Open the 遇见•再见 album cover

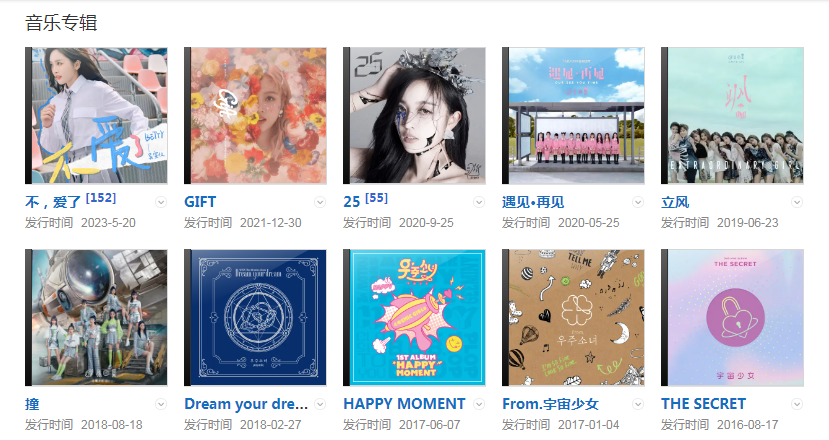[573, 115]
